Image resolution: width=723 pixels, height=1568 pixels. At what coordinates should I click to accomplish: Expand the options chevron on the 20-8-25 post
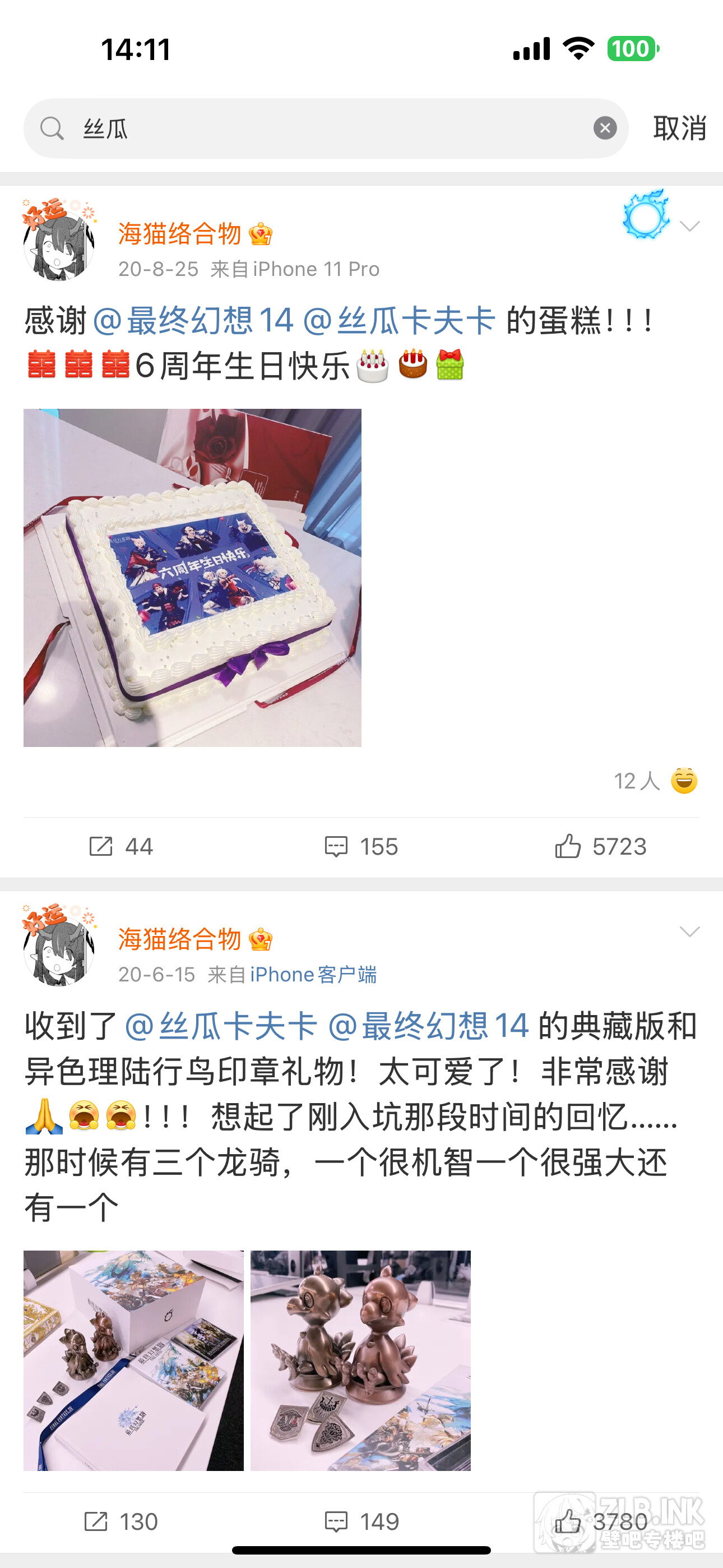pos(689,227)
